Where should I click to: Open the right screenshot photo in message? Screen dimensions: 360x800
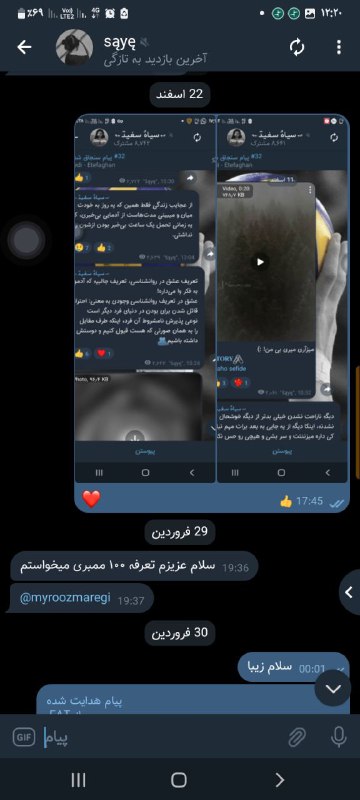point(283,298)
